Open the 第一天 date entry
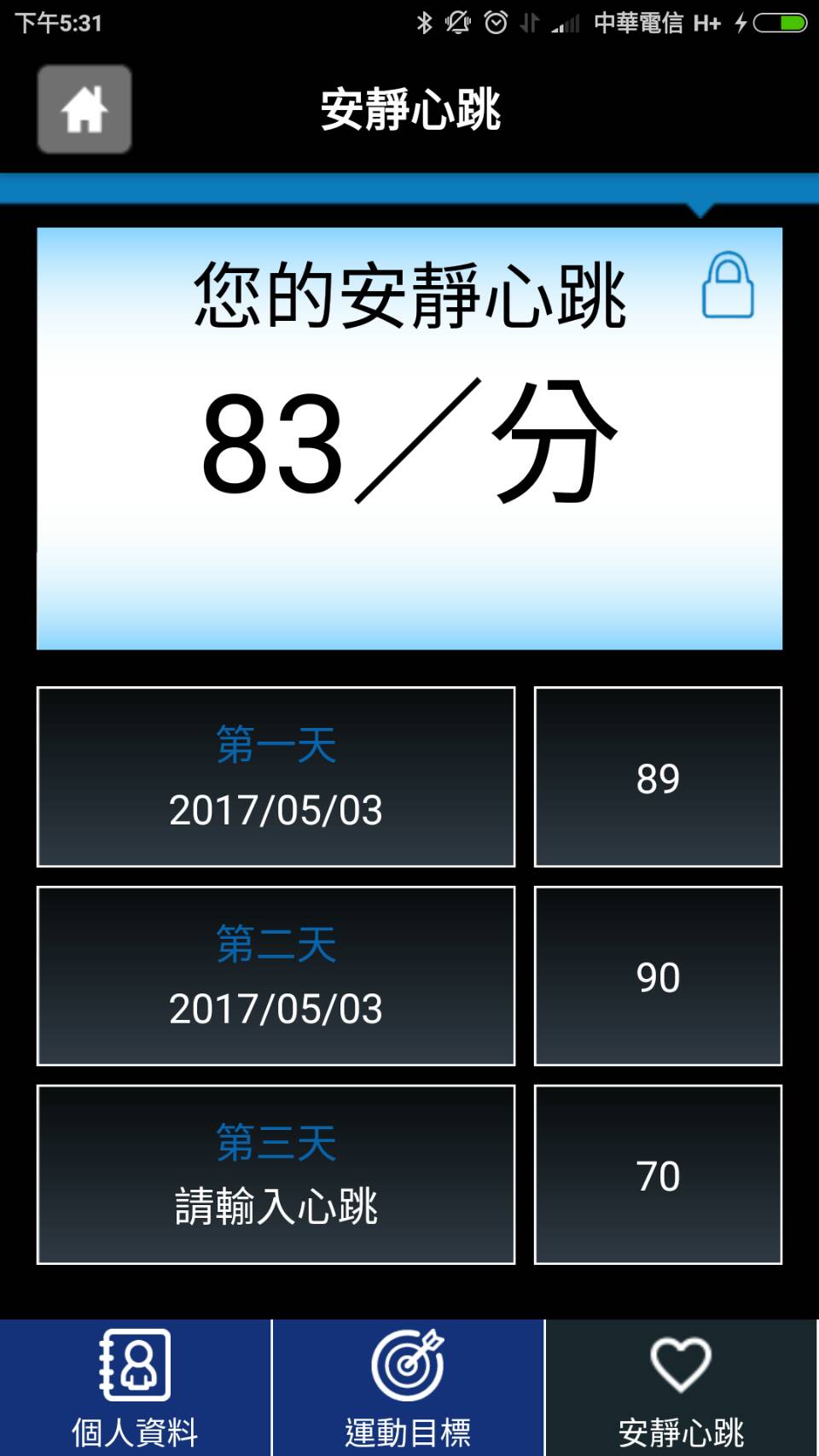The image size is (819, 1456). point(276,777)
